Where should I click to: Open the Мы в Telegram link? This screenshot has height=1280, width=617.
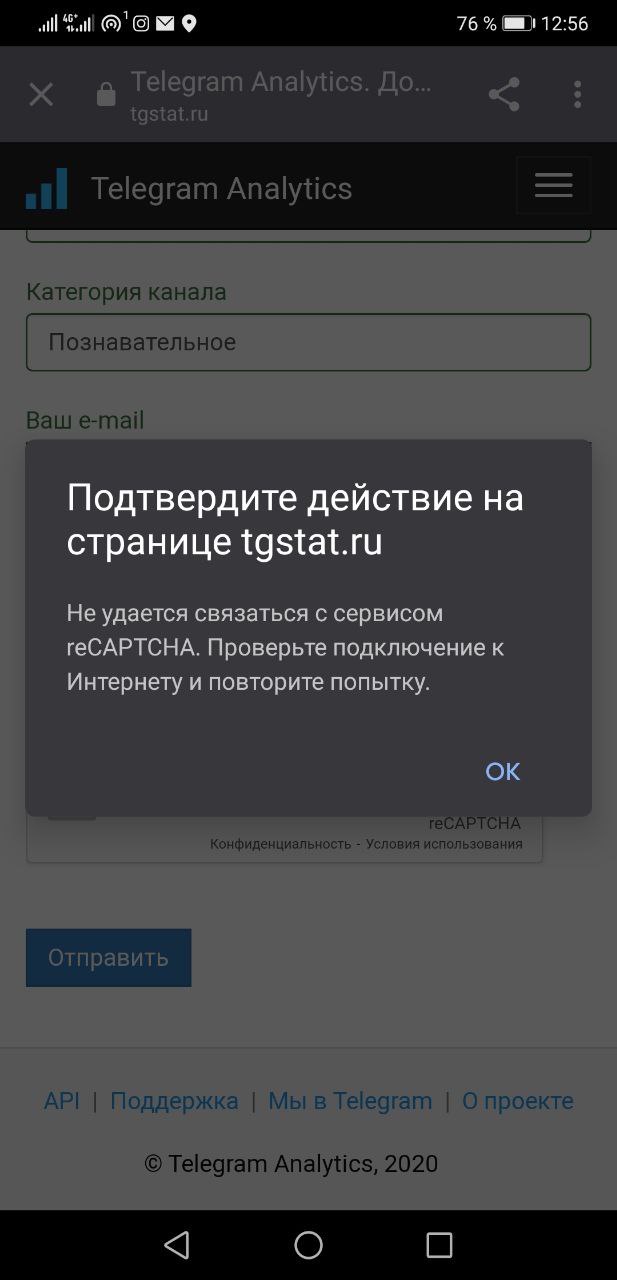point(350,1101)
